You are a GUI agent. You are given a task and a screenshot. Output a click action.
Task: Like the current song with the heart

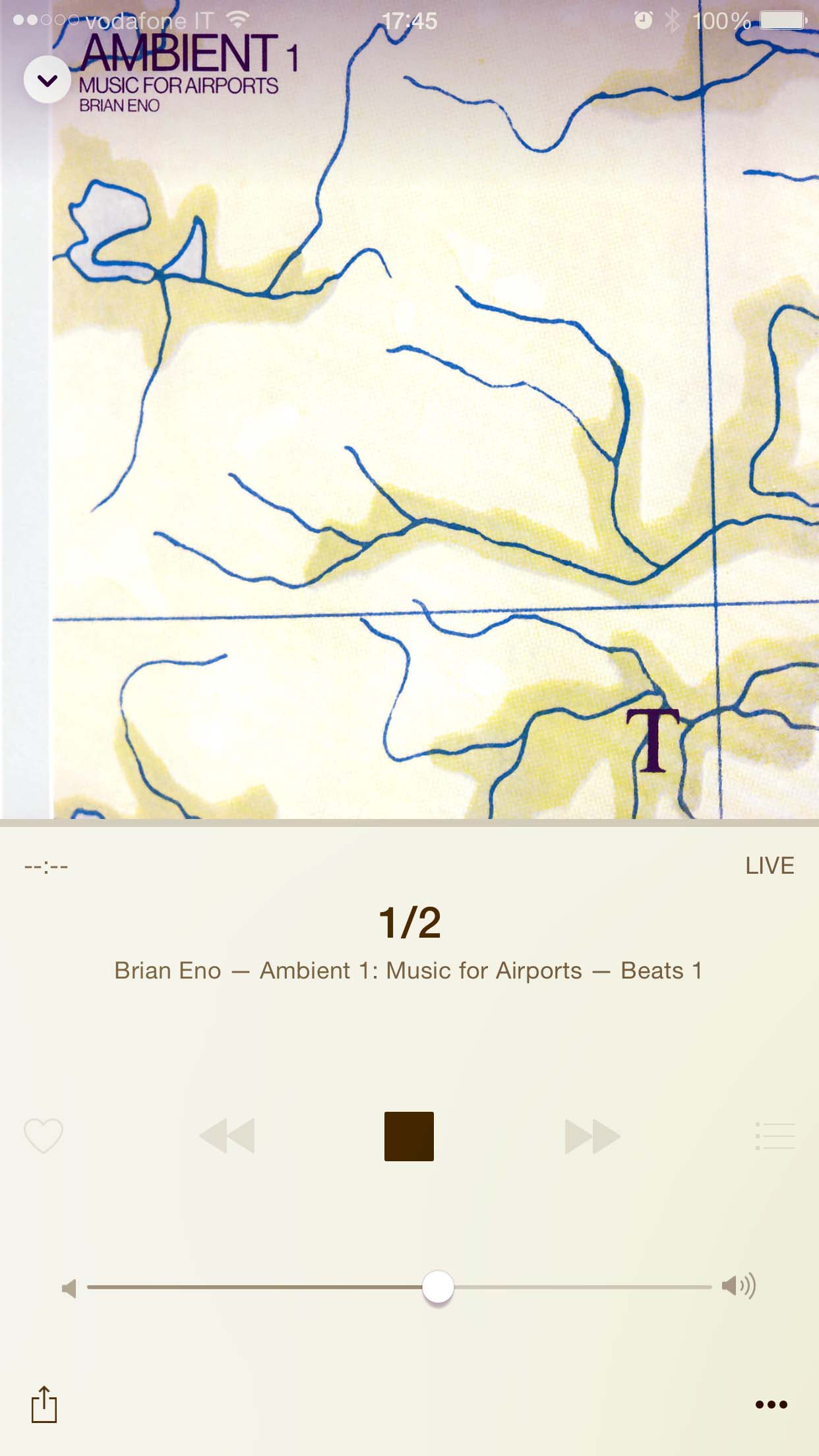click(44, 1136)
